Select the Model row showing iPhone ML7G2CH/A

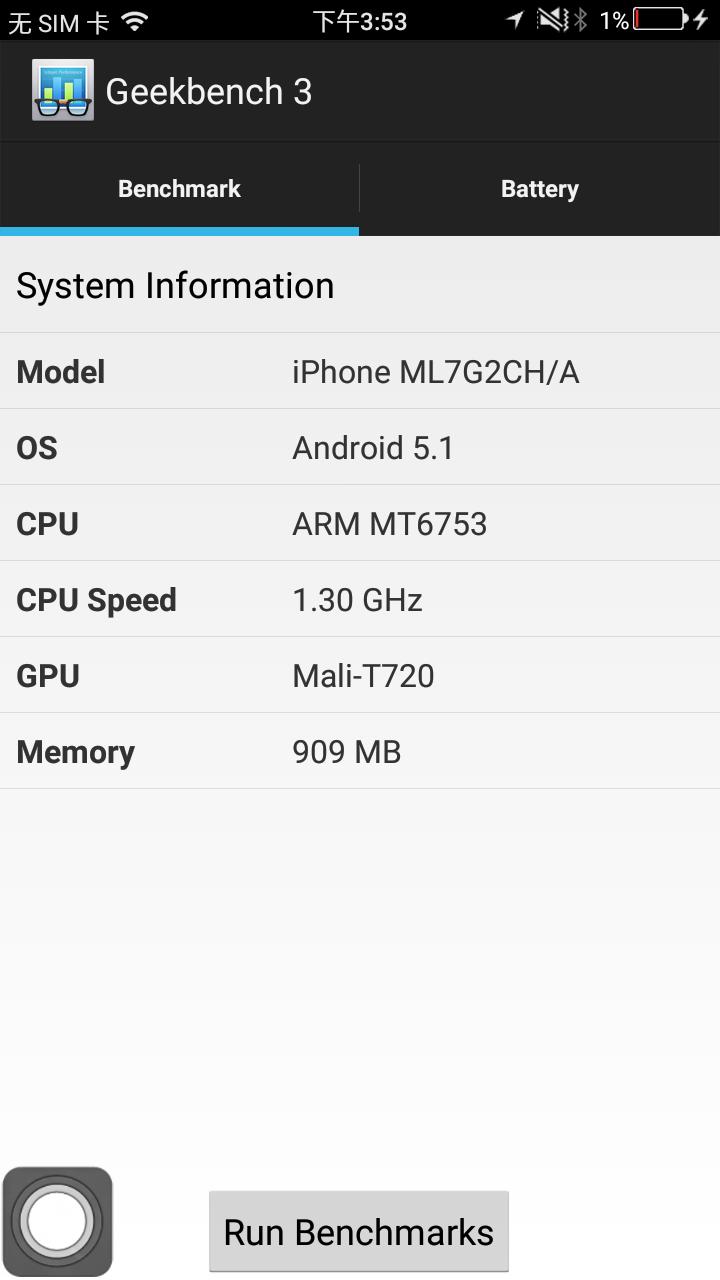pyautogui.click(x=360, y=371)
